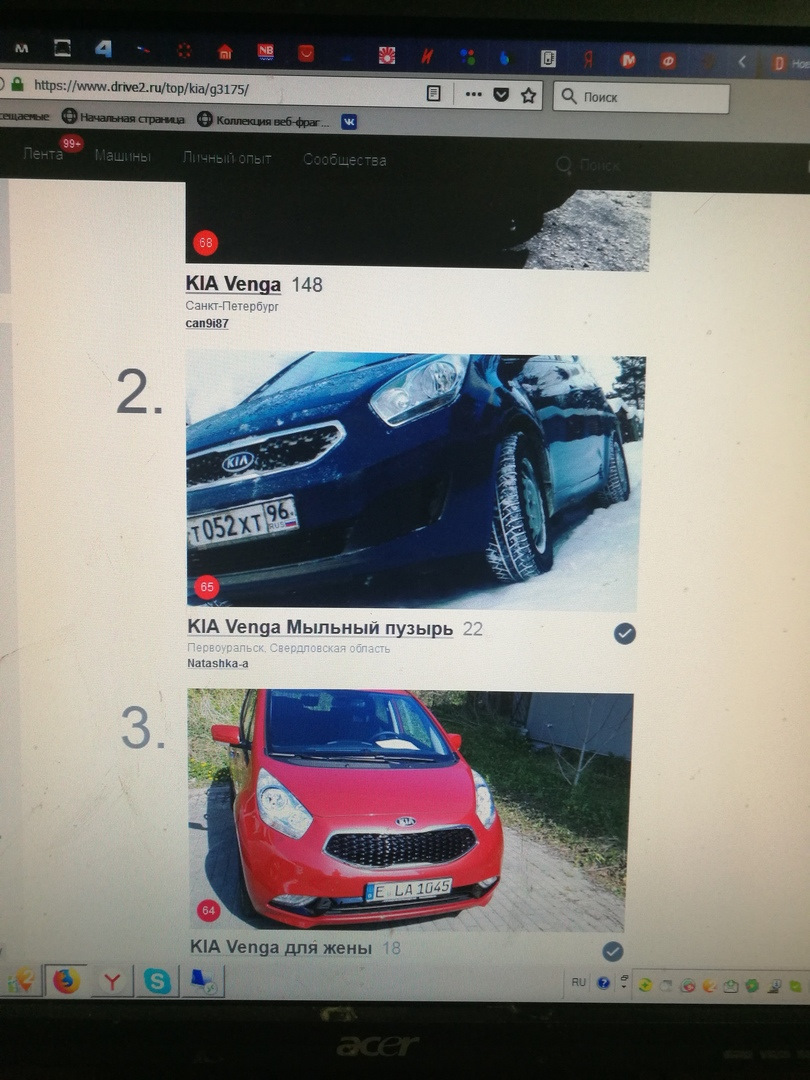The width and height of the screenshot is (810, 1080).
Task: Open drive2 site search magnifier icon
Action: click(563, 163)
